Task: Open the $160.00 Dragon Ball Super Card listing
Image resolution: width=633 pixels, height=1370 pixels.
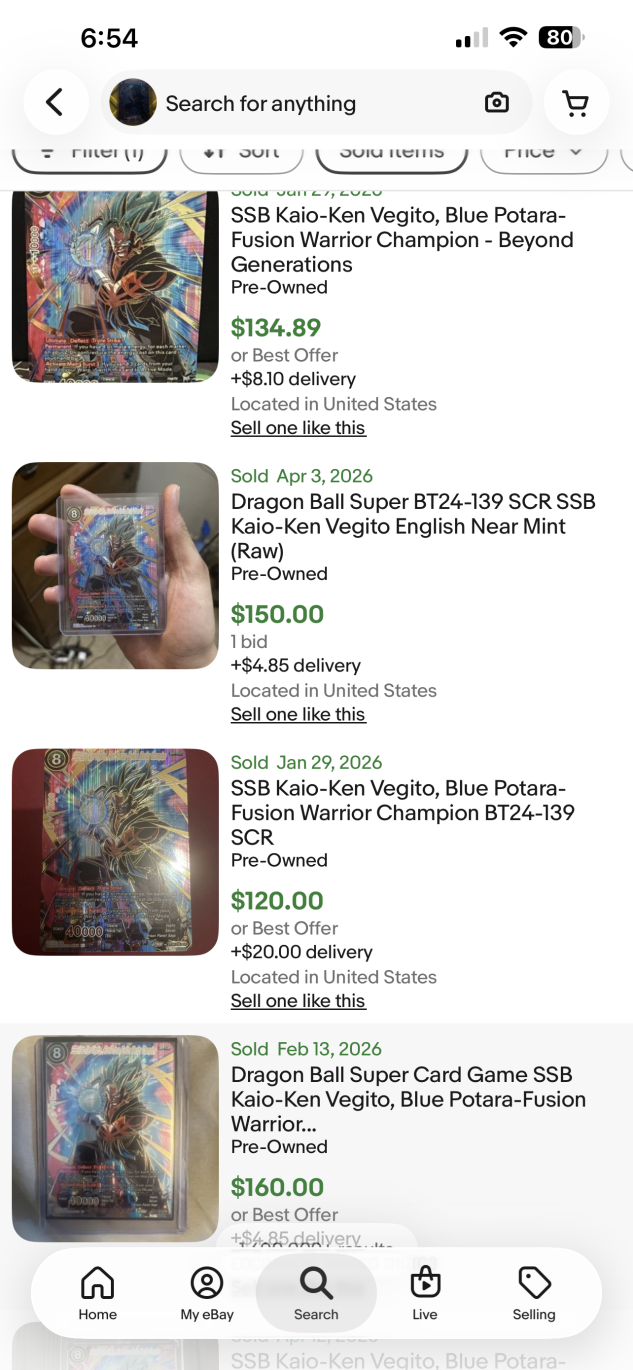Action: point(408,1099)
